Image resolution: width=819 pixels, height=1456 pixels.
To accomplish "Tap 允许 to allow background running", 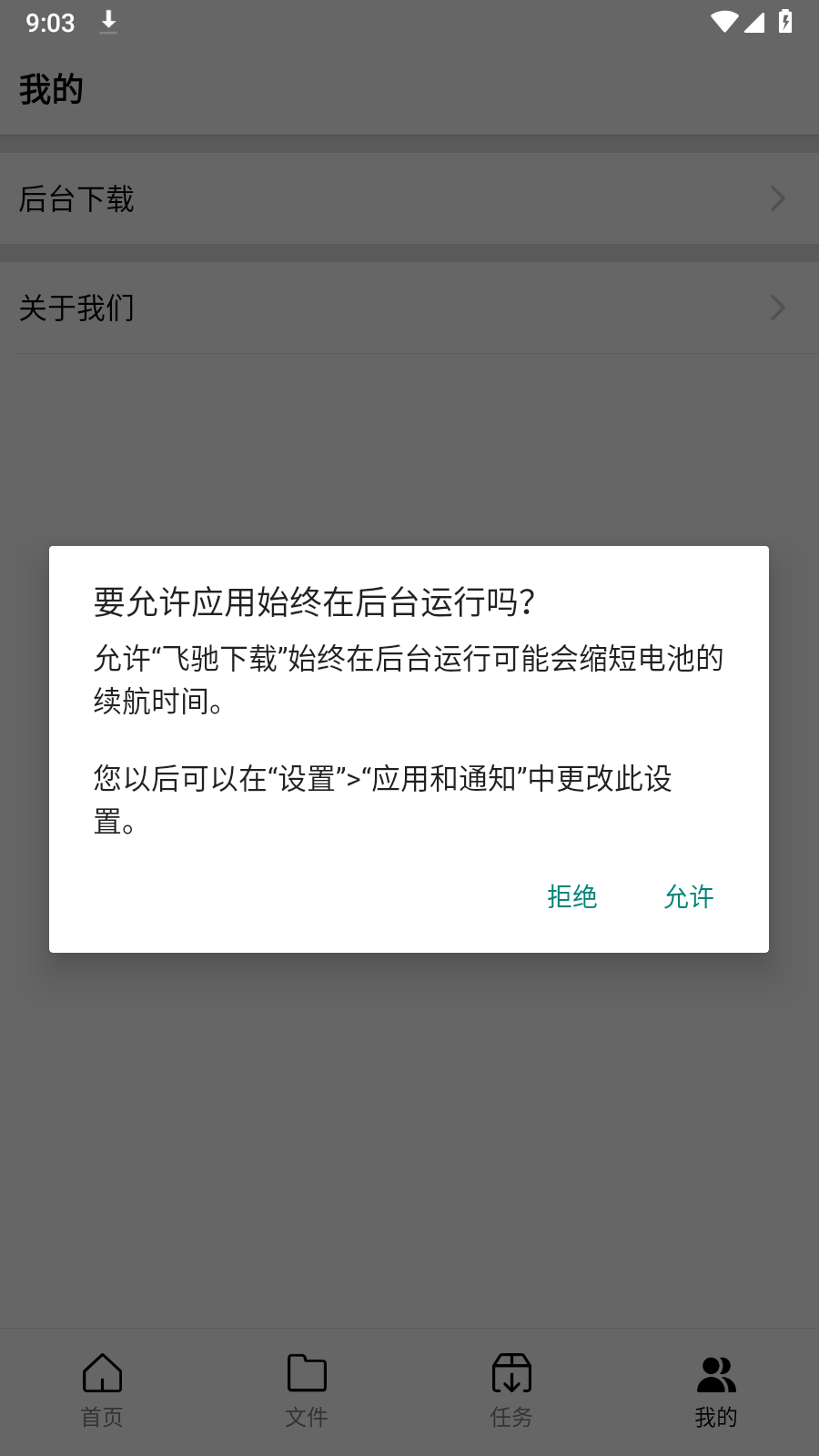I will tap(689, 897).
